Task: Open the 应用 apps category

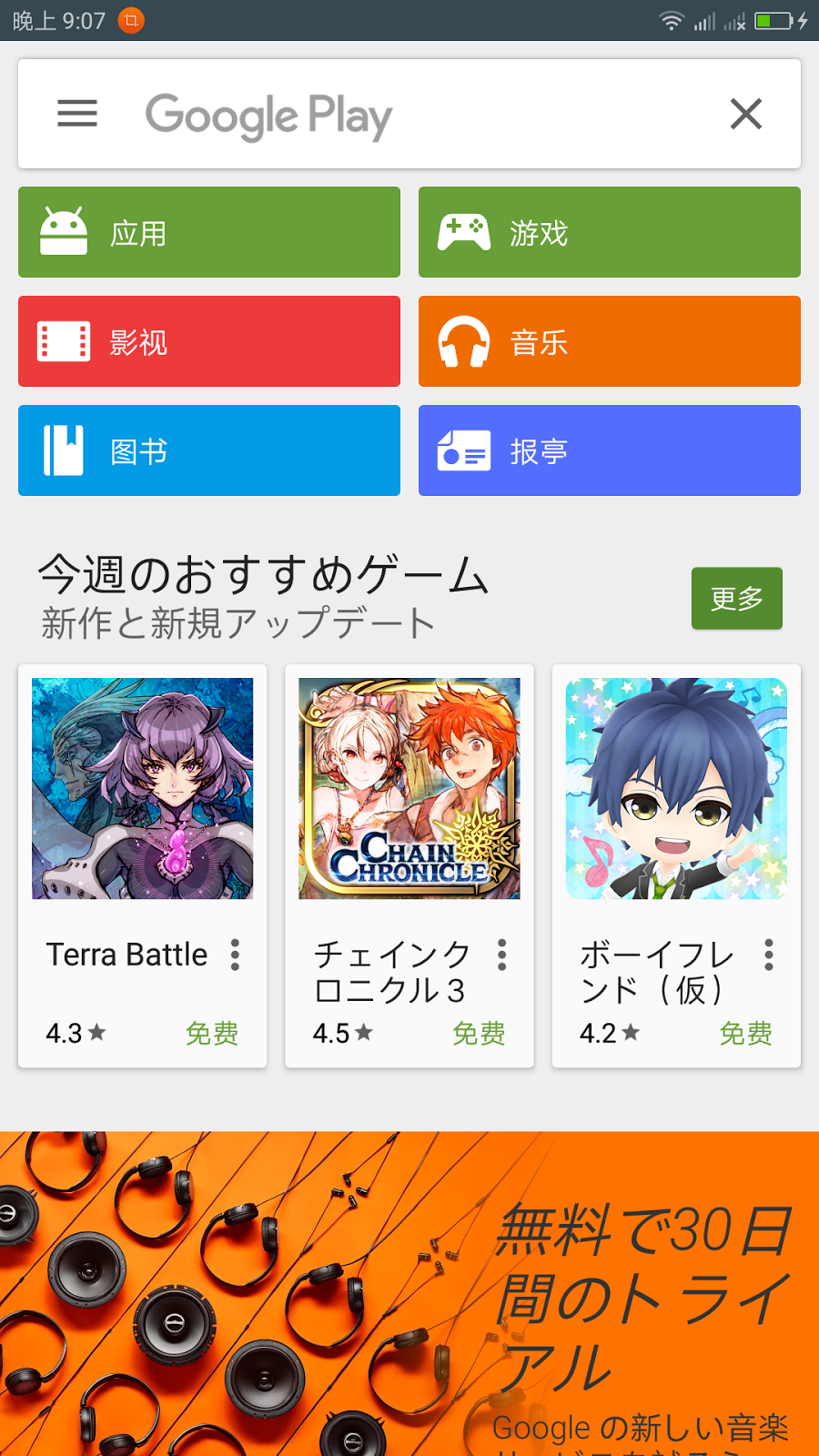Action: click(209, 232)
